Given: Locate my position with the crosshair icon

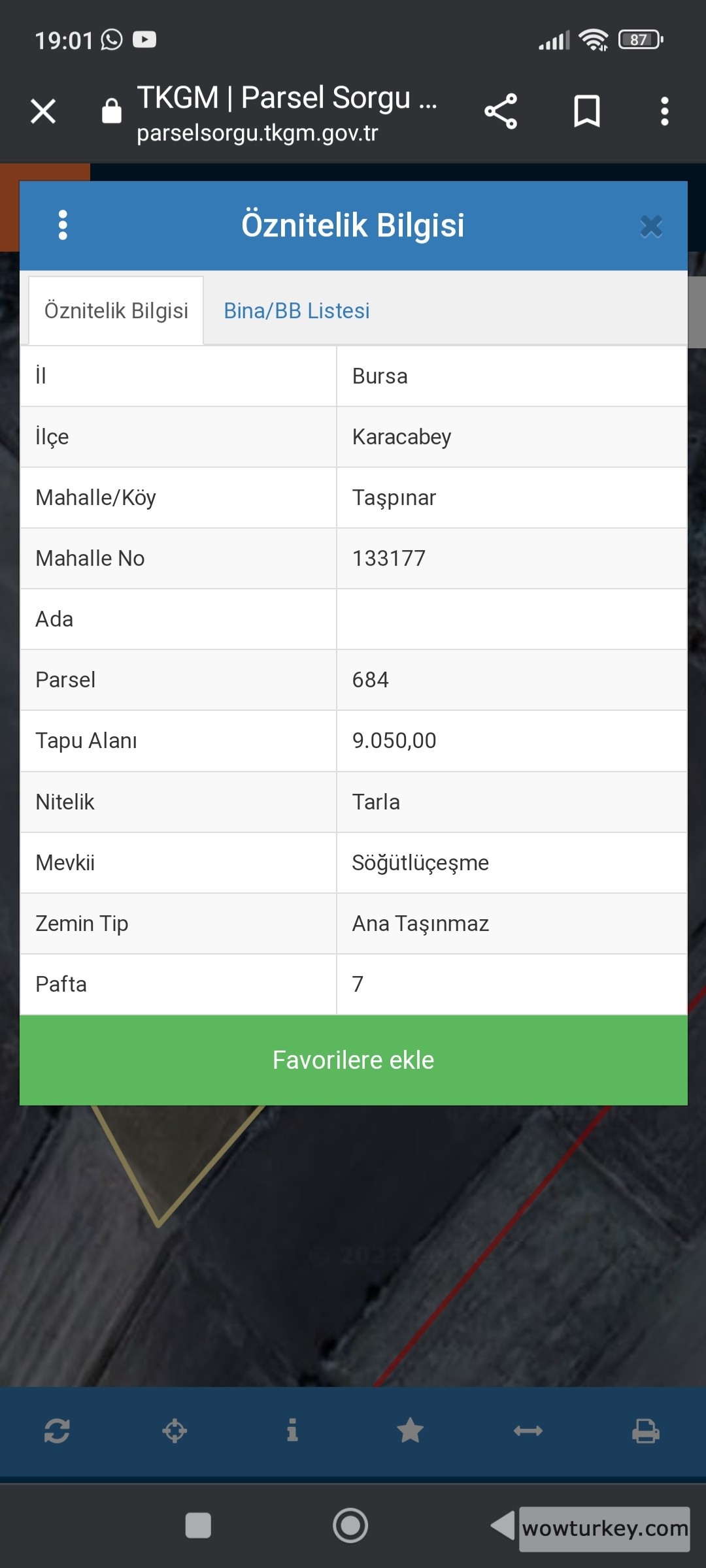Looking at the screenshot, I should point(175,1431).
